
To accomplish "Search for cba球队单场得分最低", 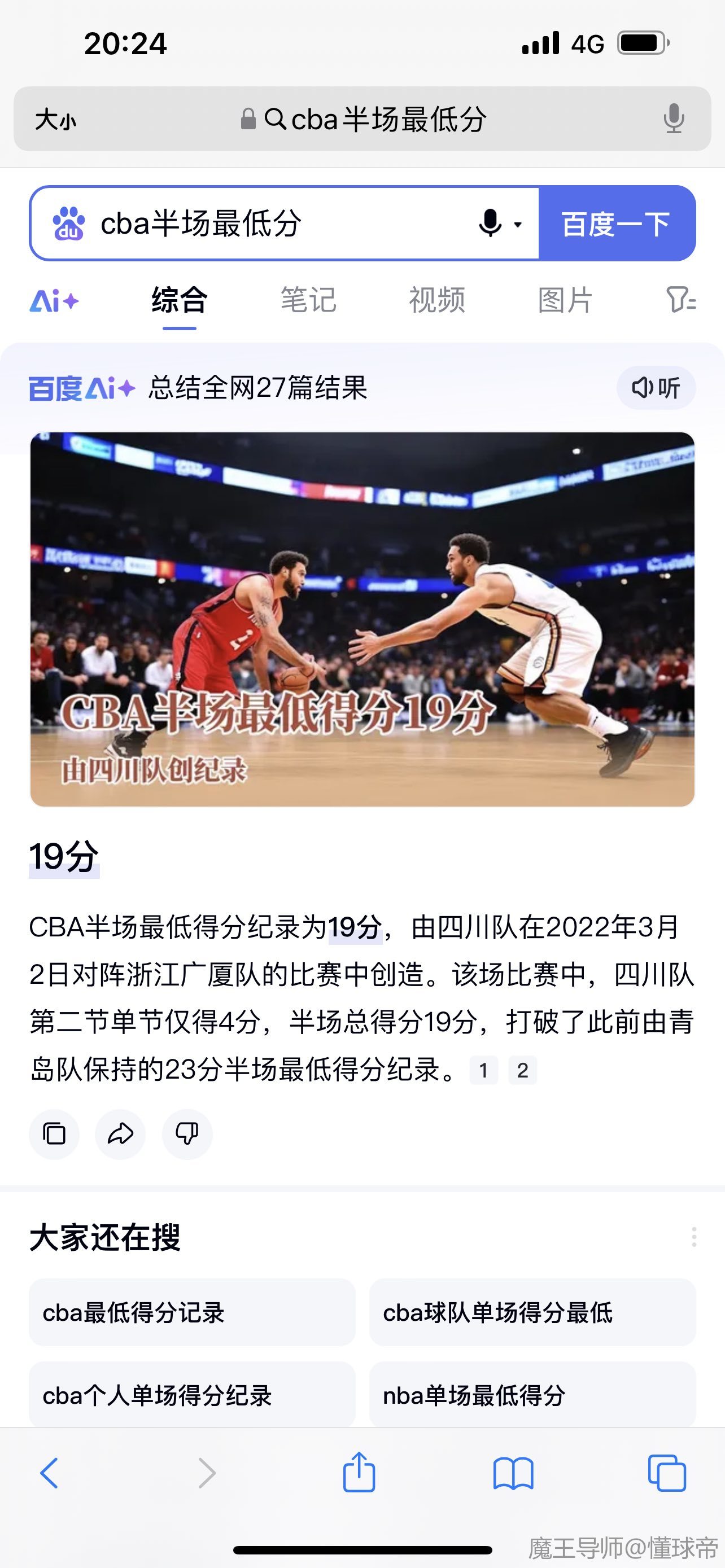I will click(x=532, y=1312).
